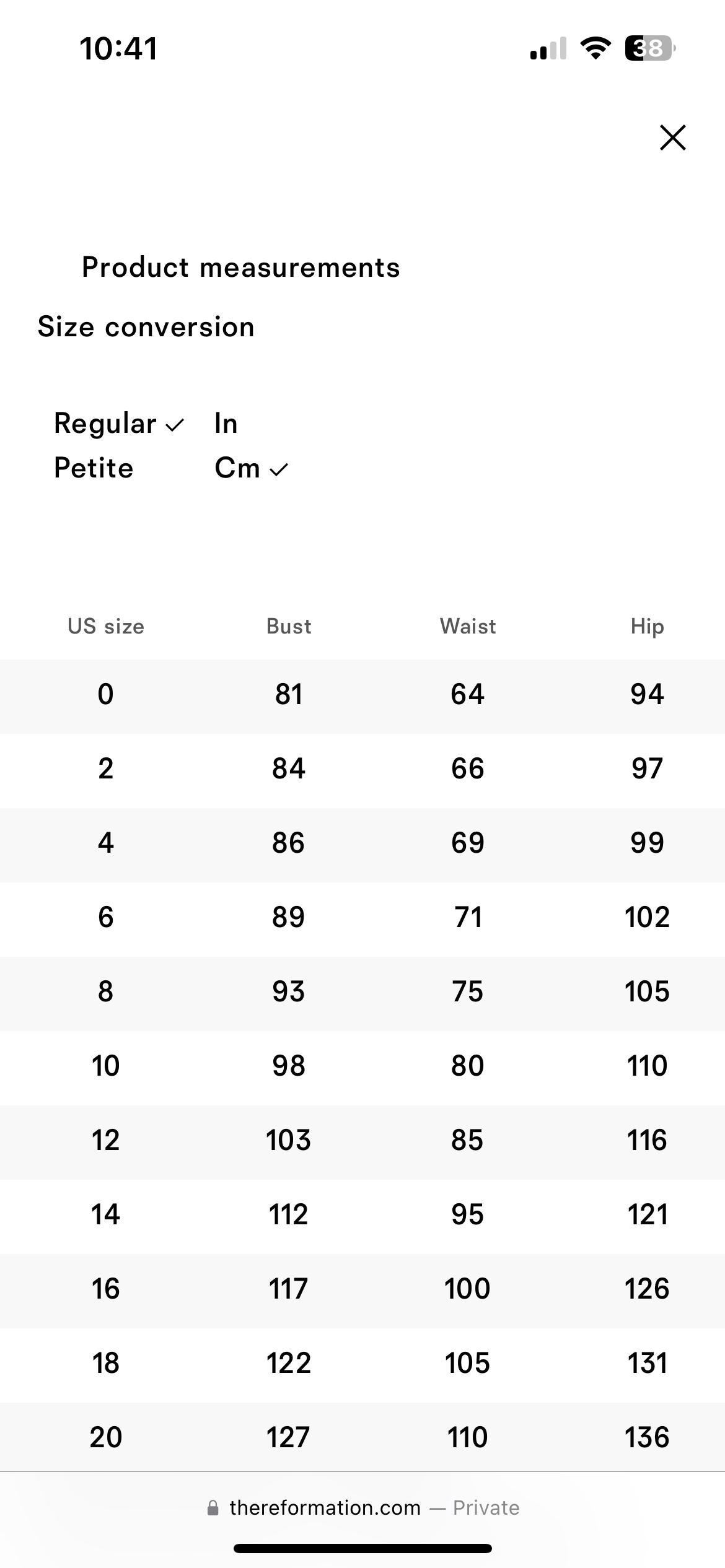Switch to Petite sizing

(x=94, y=468)
